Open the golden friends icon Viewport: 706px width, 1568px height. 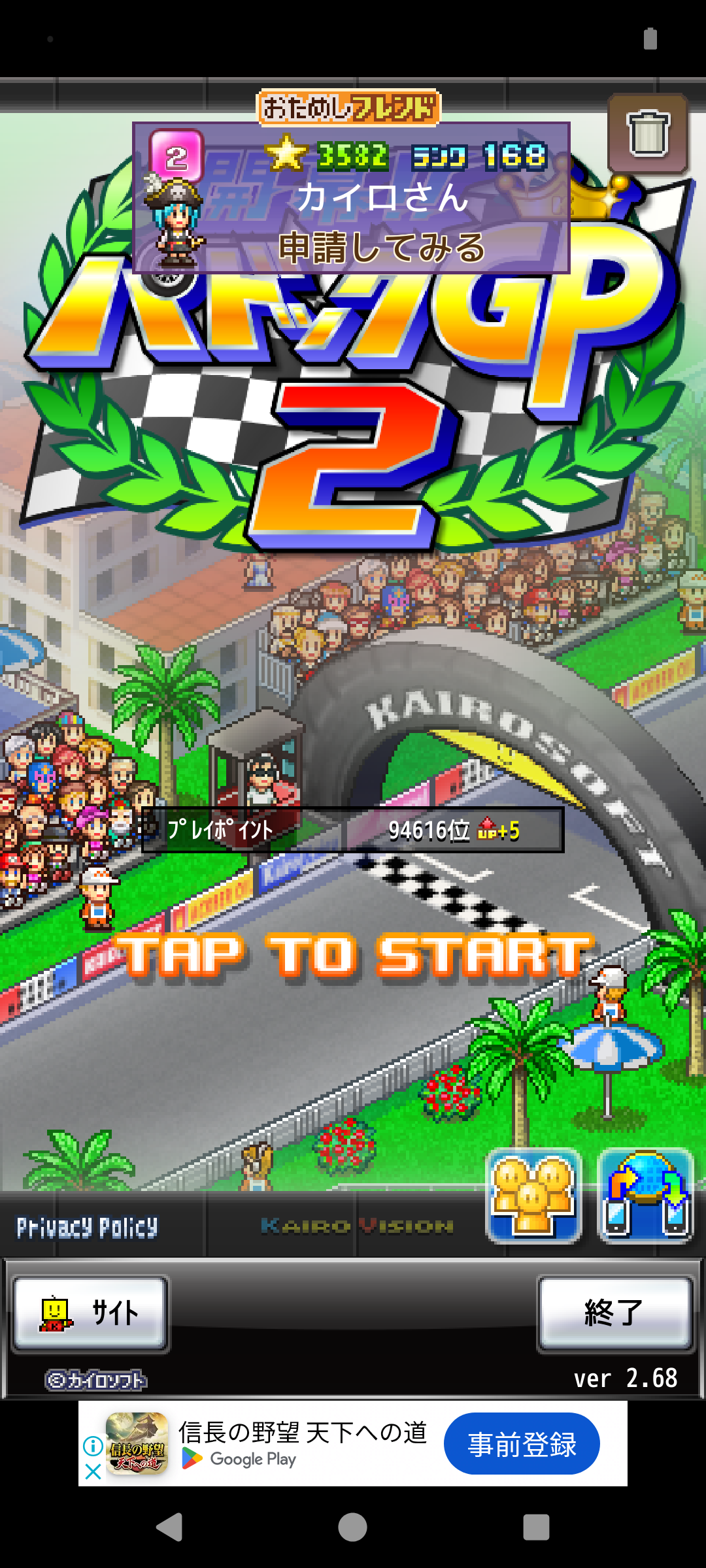click(x=533, y=1197)
